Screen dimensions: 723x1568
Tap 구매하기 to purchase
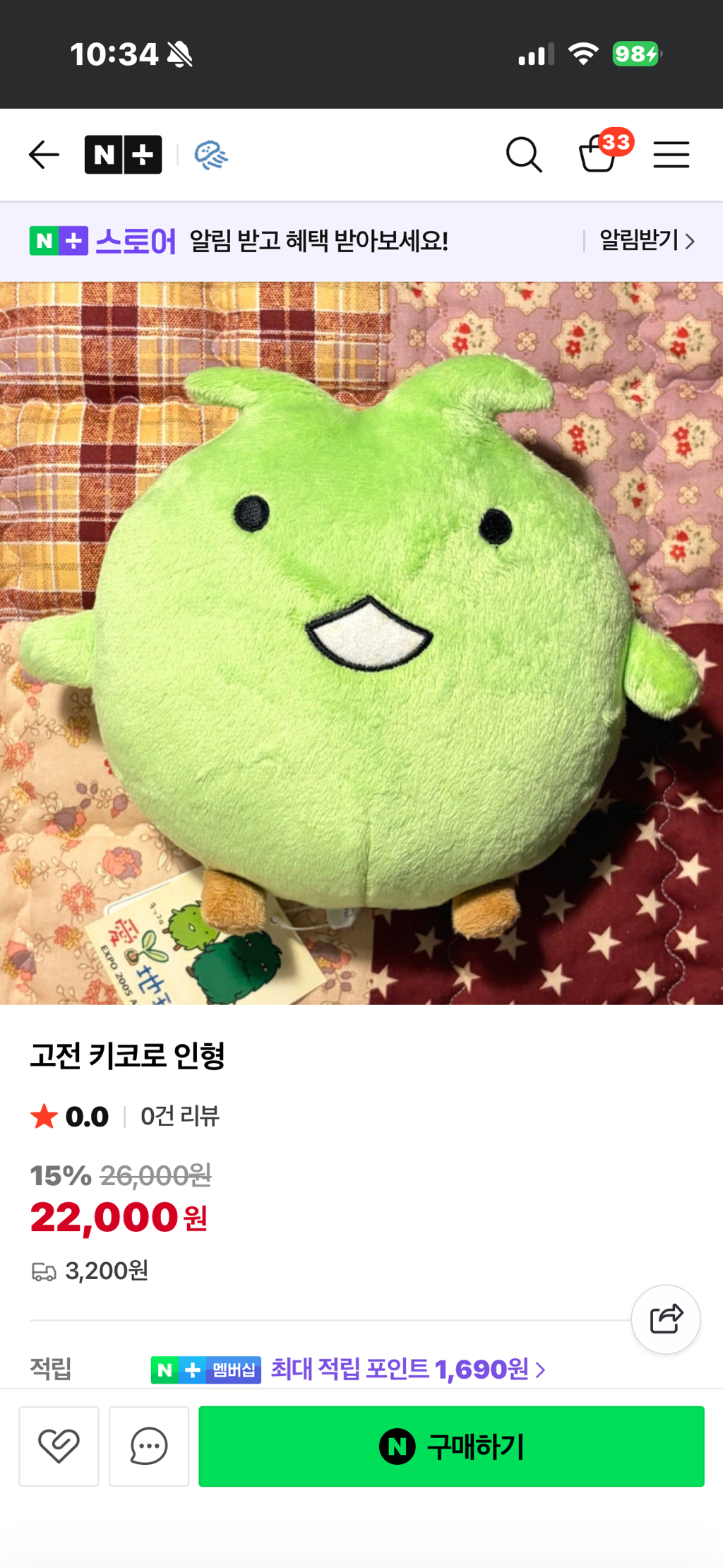[x=451, y=1446]
